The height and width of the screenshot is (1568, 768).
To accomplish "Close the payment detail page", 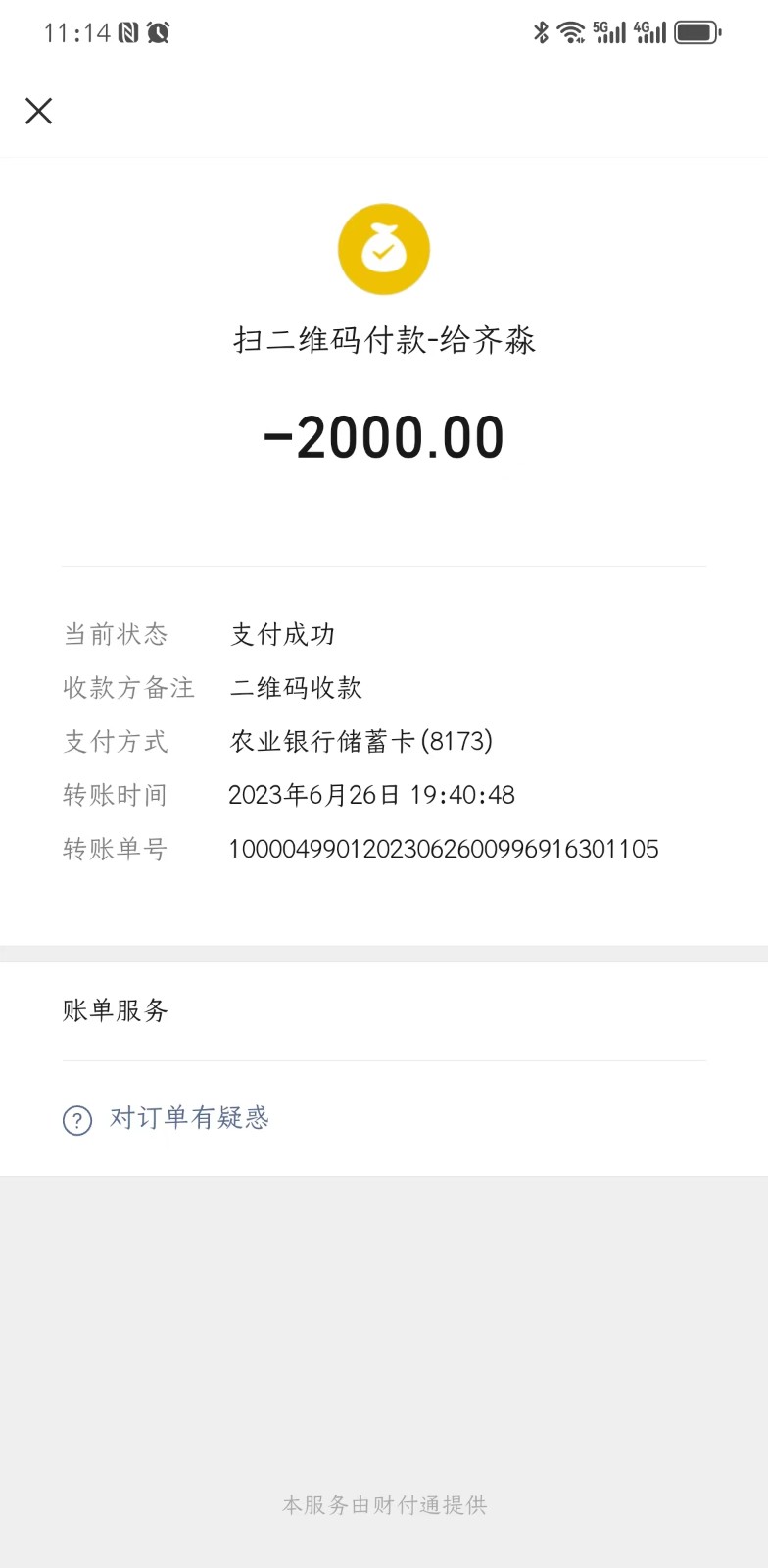I will [39, 111].
